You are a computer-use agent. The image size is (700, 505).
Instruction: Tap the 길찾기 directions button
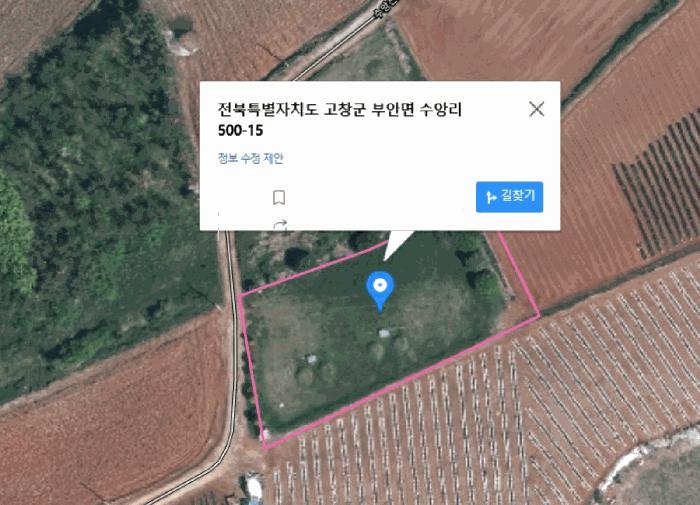point(509,196)
